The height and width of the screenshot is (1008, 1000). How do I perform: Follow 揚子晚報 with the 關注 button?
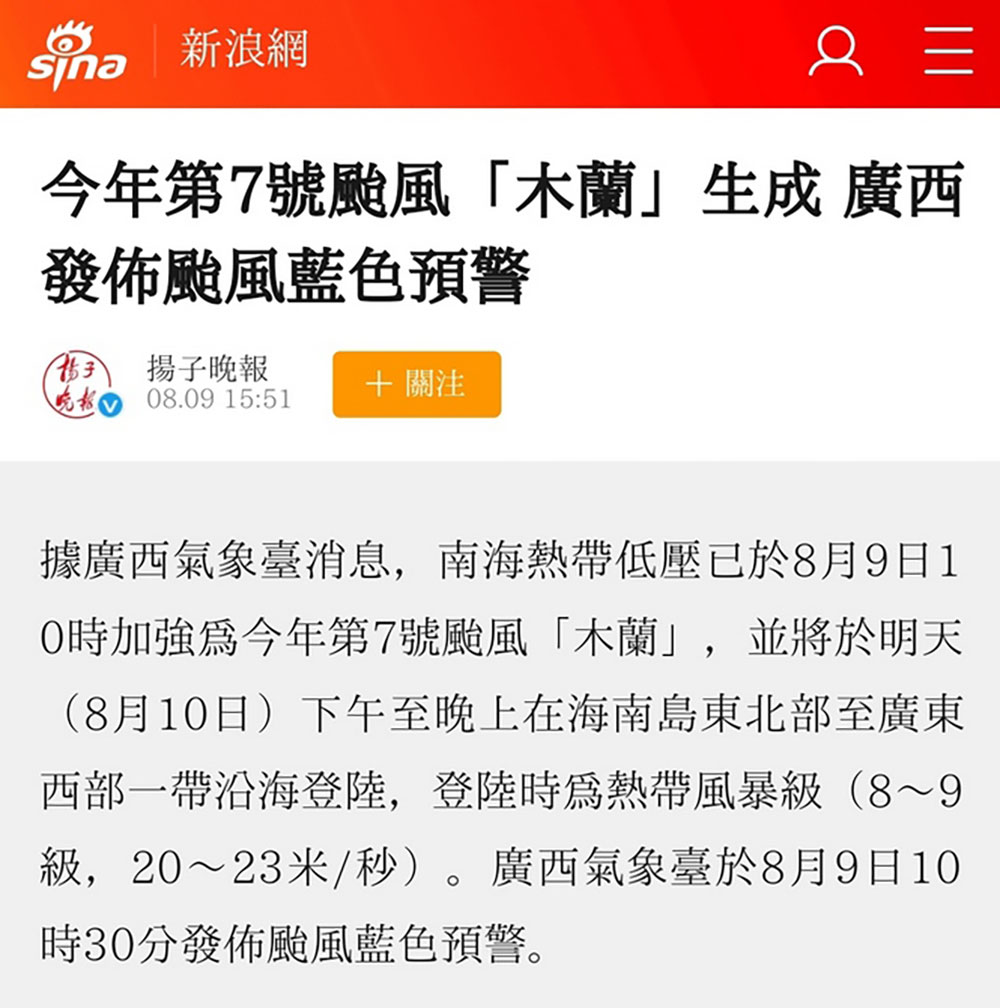(416, 384)
